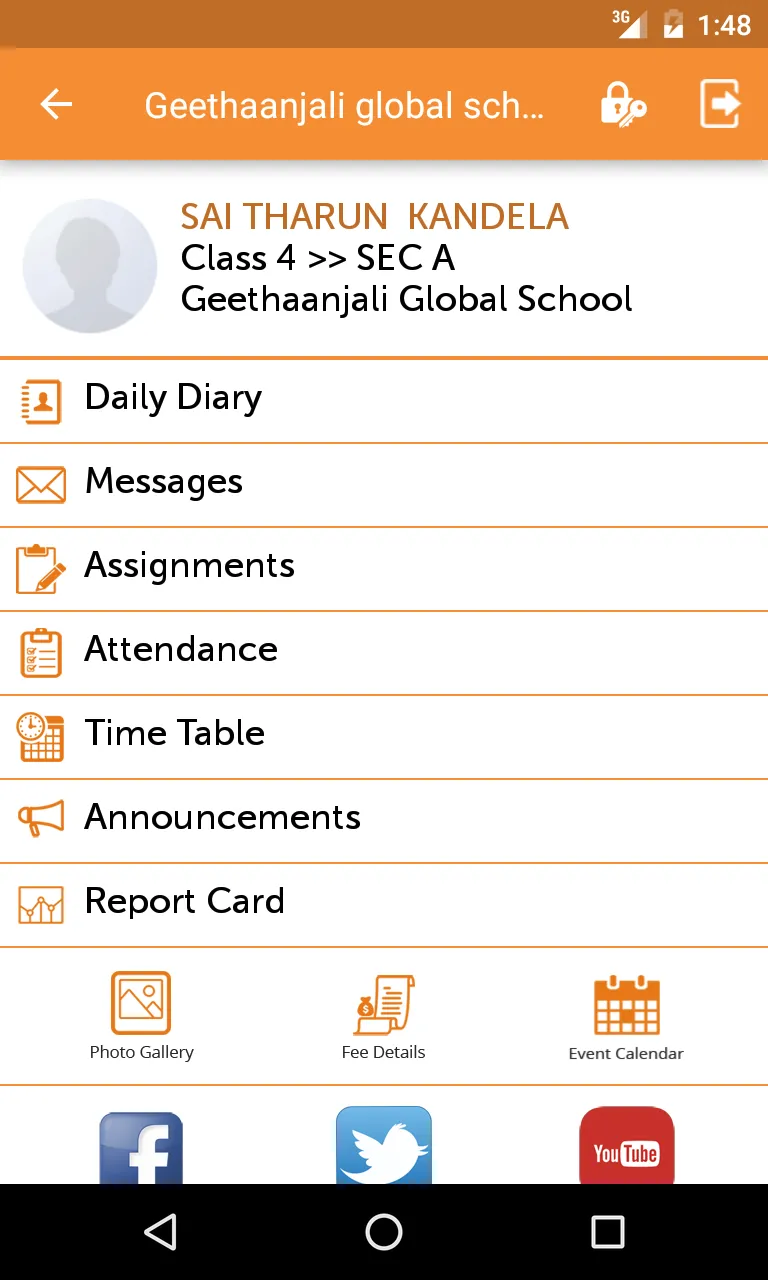
Task: Open Daily Diary
Action: click(384, 401)
